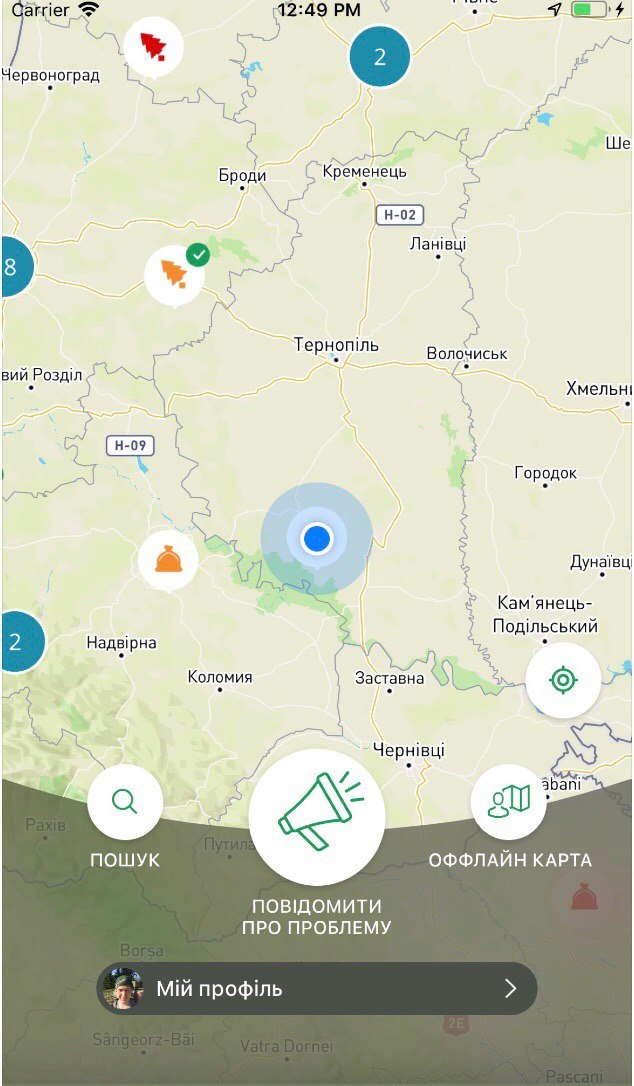The image size is (634, 1086).
Task: Expand cluster marker numbered 8
Action: [12, 267]
